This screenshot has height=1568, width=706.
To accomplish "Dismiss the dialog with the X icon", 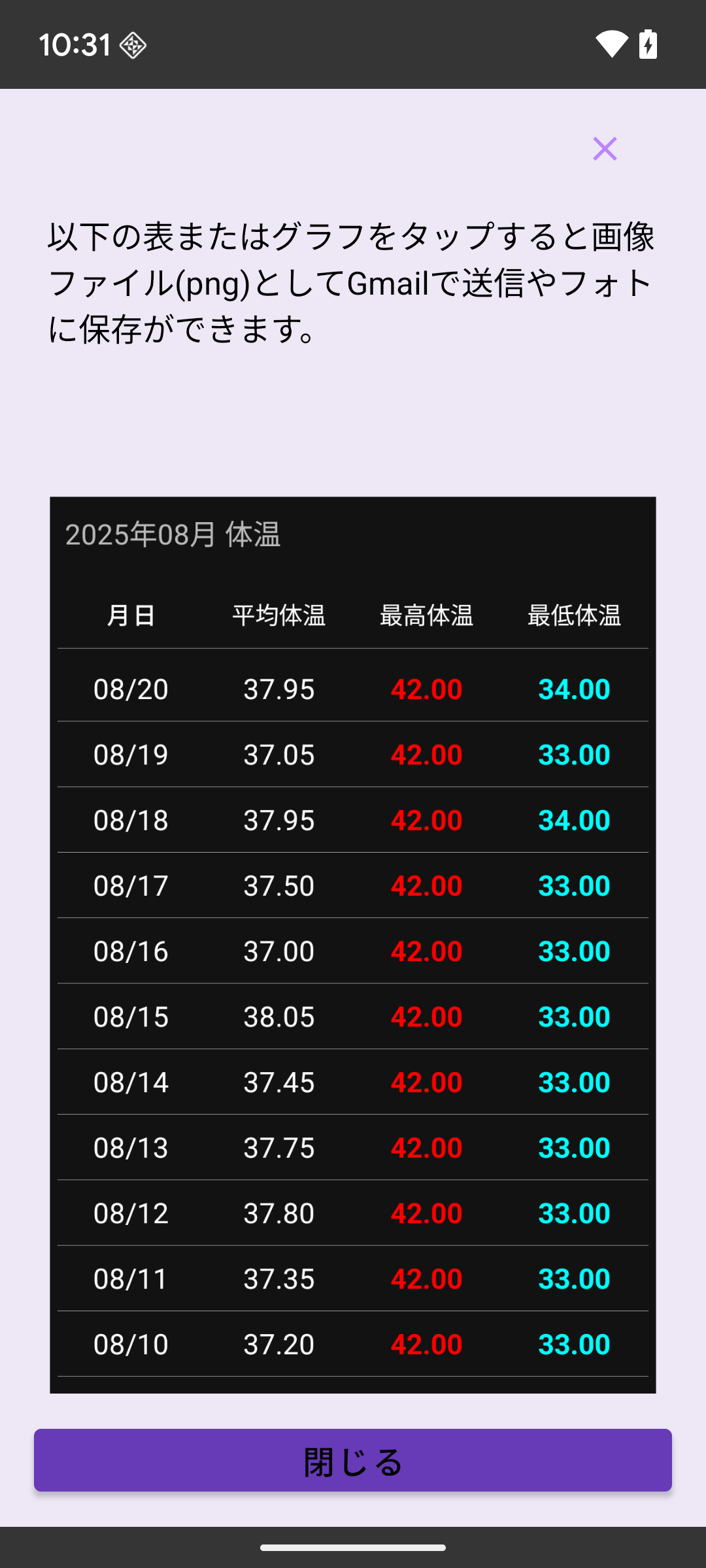I will click(605, 149).
